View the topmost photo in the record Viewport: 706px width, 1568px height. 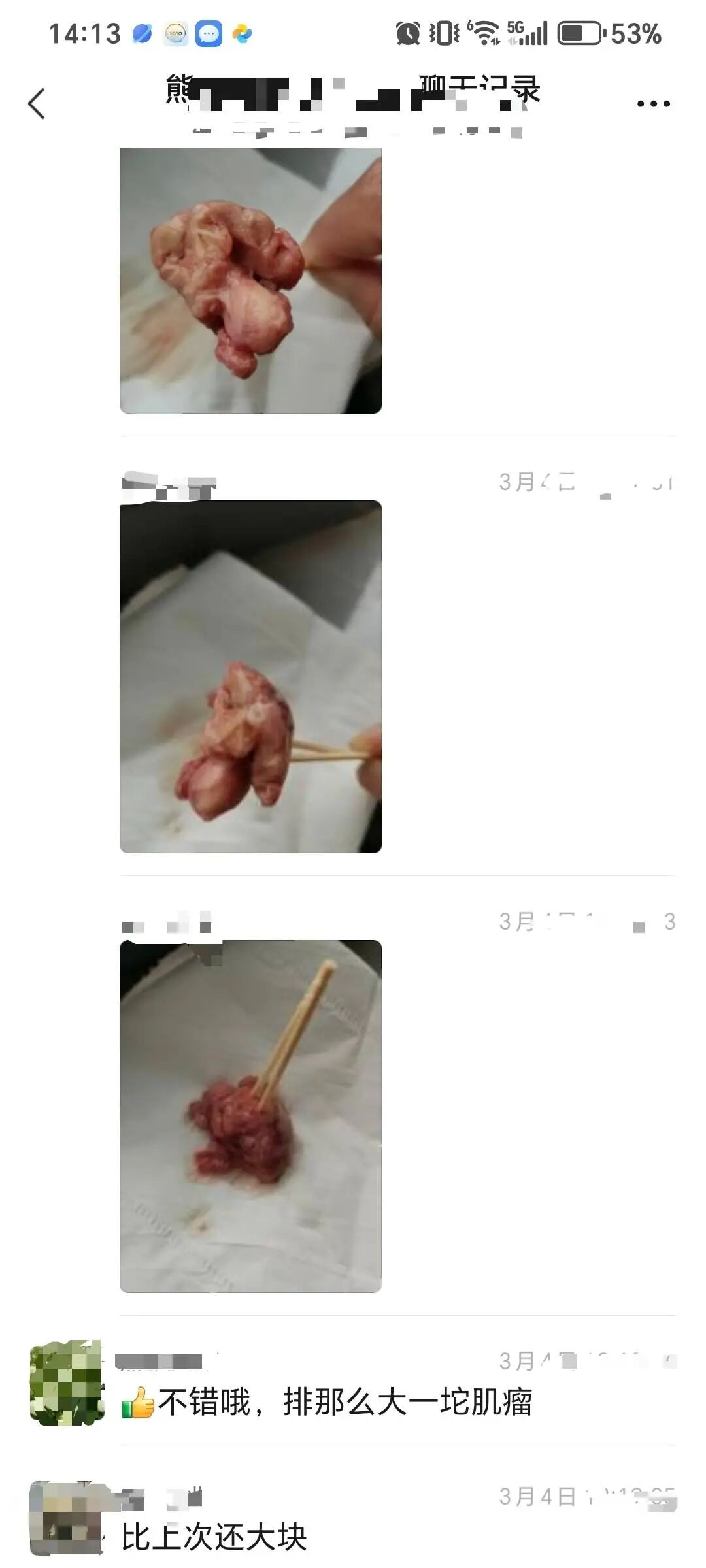coord(250,281)
